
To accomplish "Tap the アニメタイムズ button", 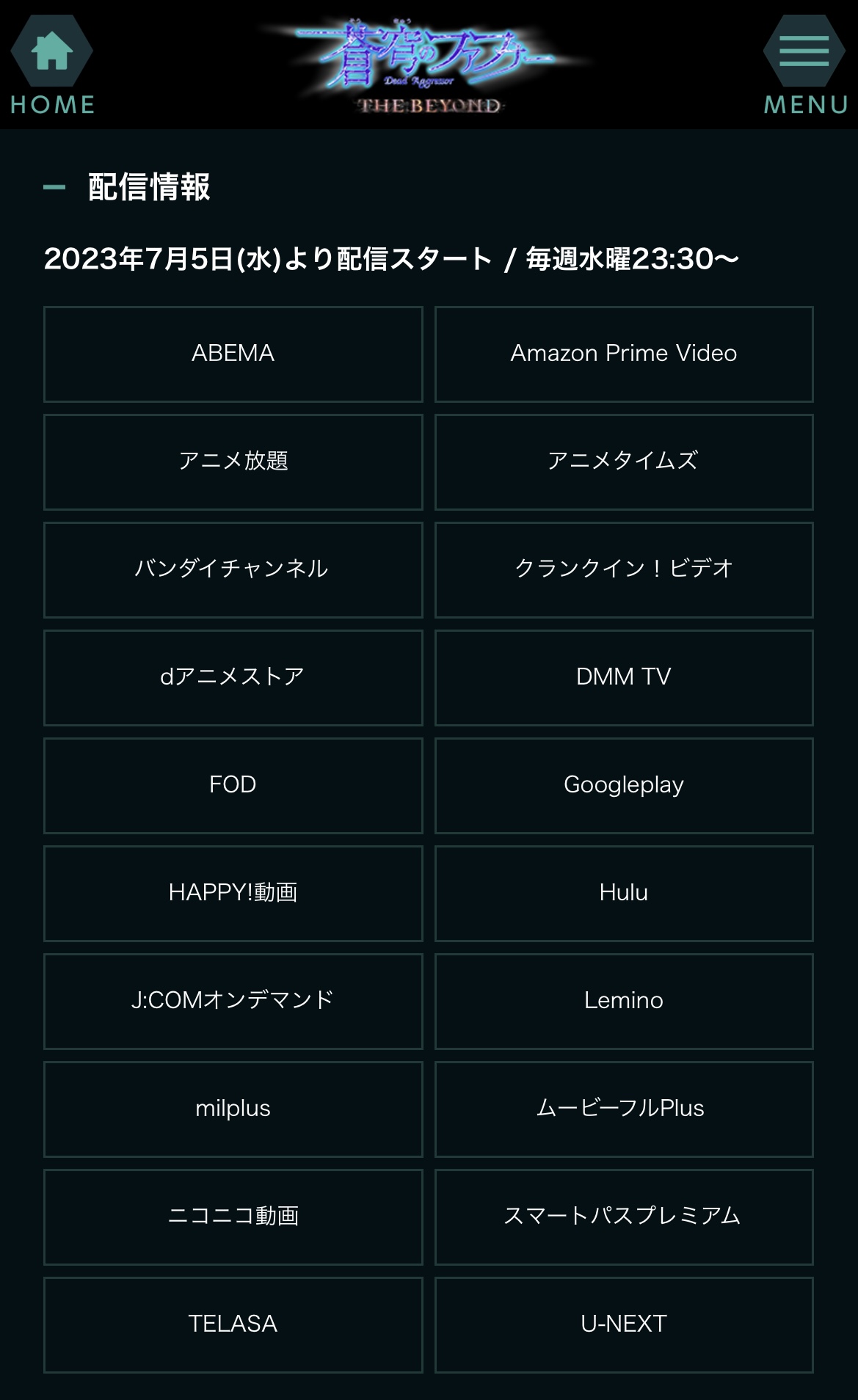I will [x=623, y=462].
